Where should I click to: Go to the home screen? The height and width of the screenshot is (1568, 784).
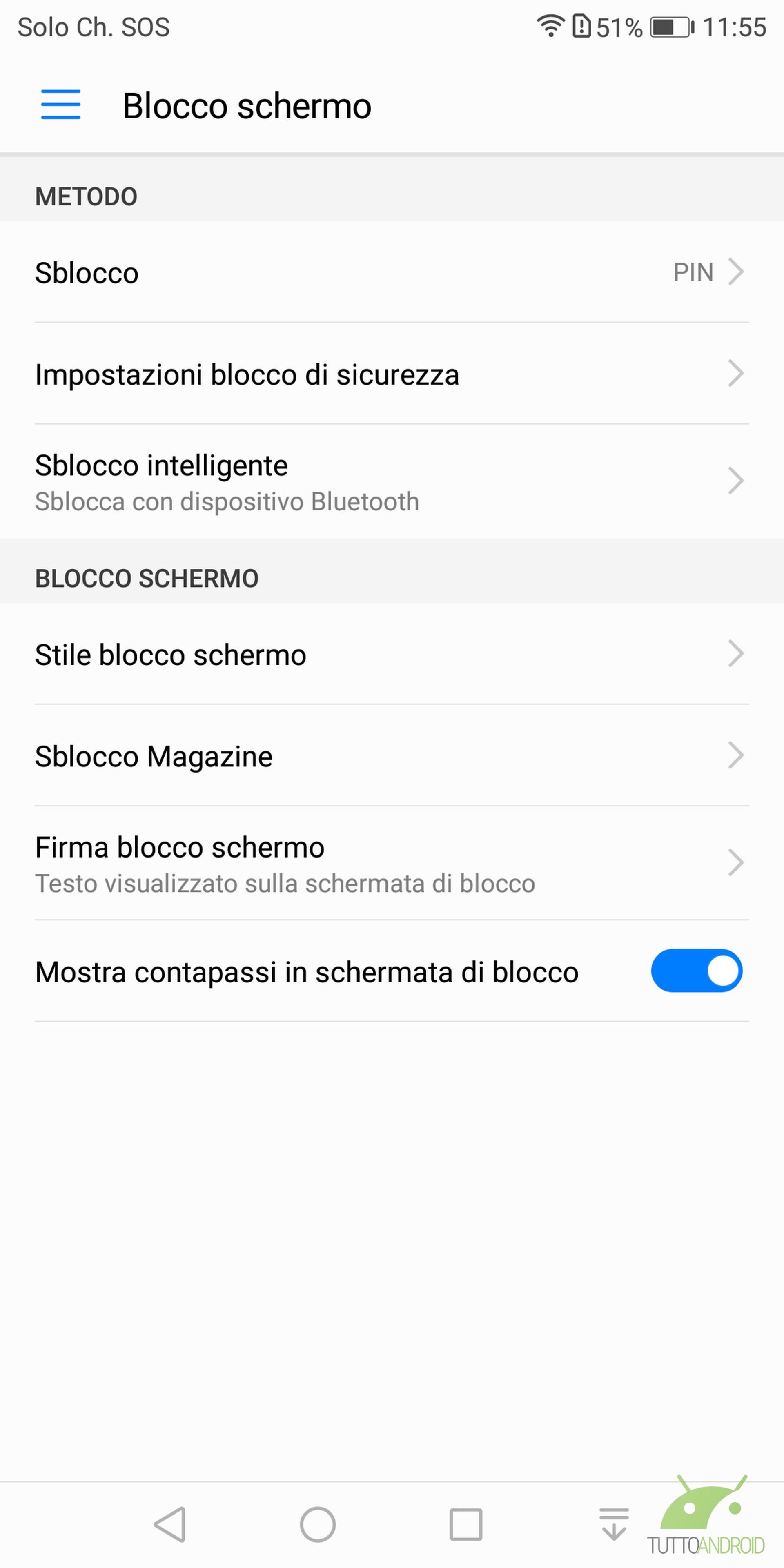point(318,1525)
